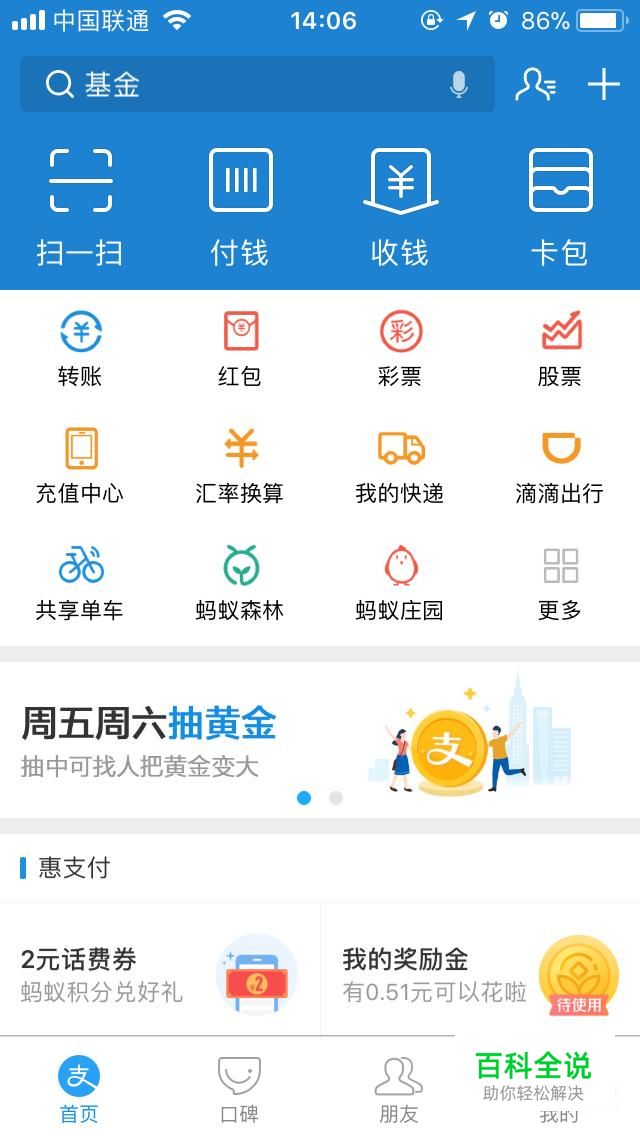Viewport: 640px width, 1136px height.
Task: Switch to the 朋友 tab
Action: pyautogui.click(x=399, y=1090)
